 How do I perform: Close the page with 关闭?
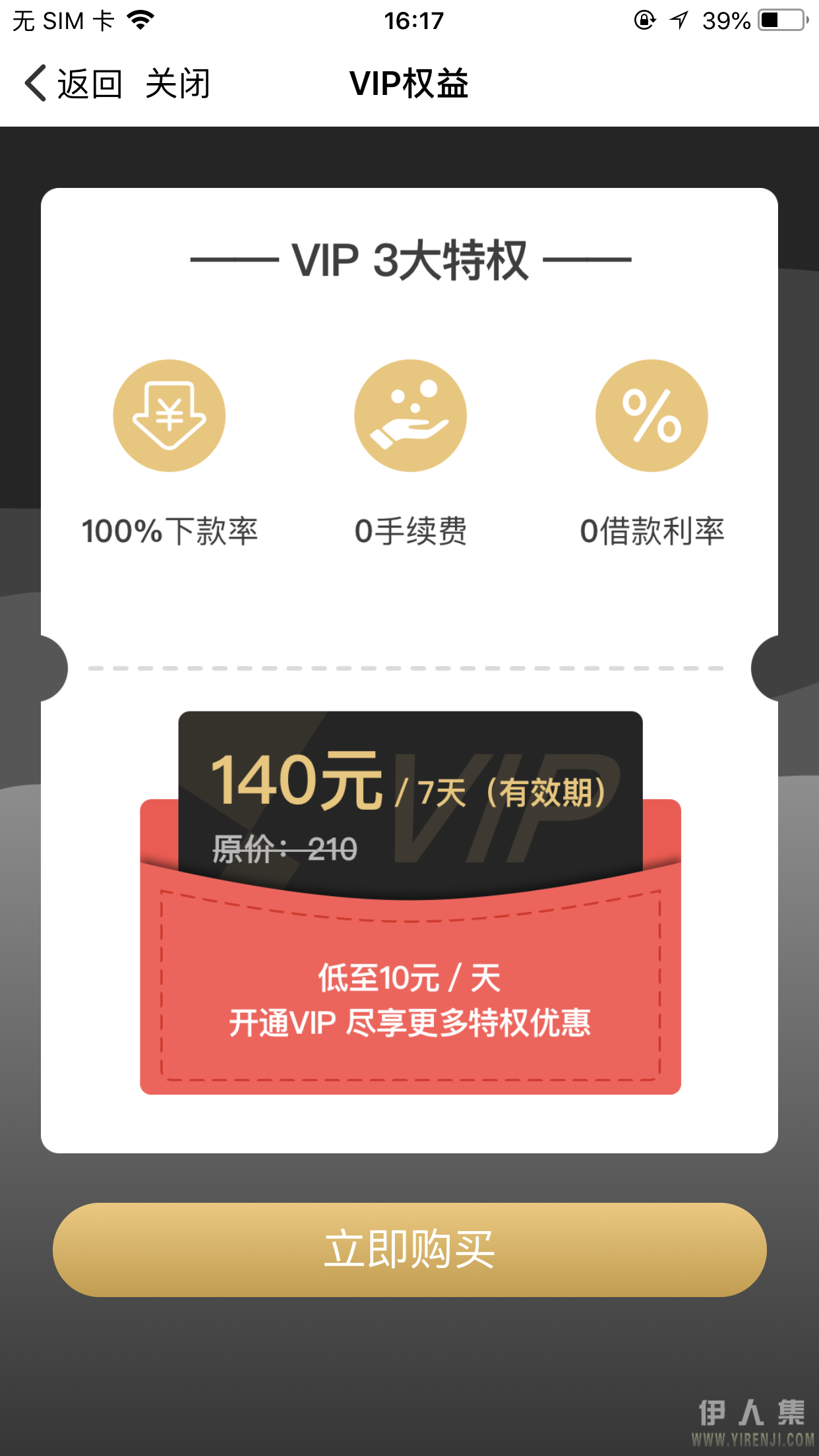pyautogui.click(x=177, y=84)
